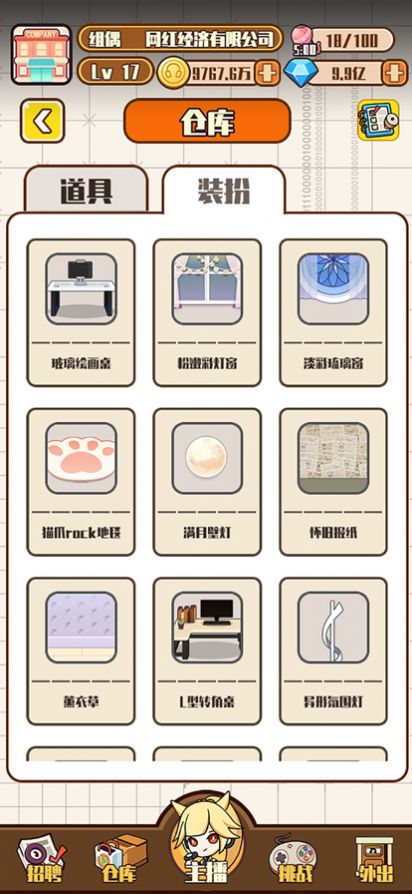Viewport: 412px width, 894px height.
Task: Select the 粉嫩彩灯窗 decoration
Action: [x=207, y=312]
